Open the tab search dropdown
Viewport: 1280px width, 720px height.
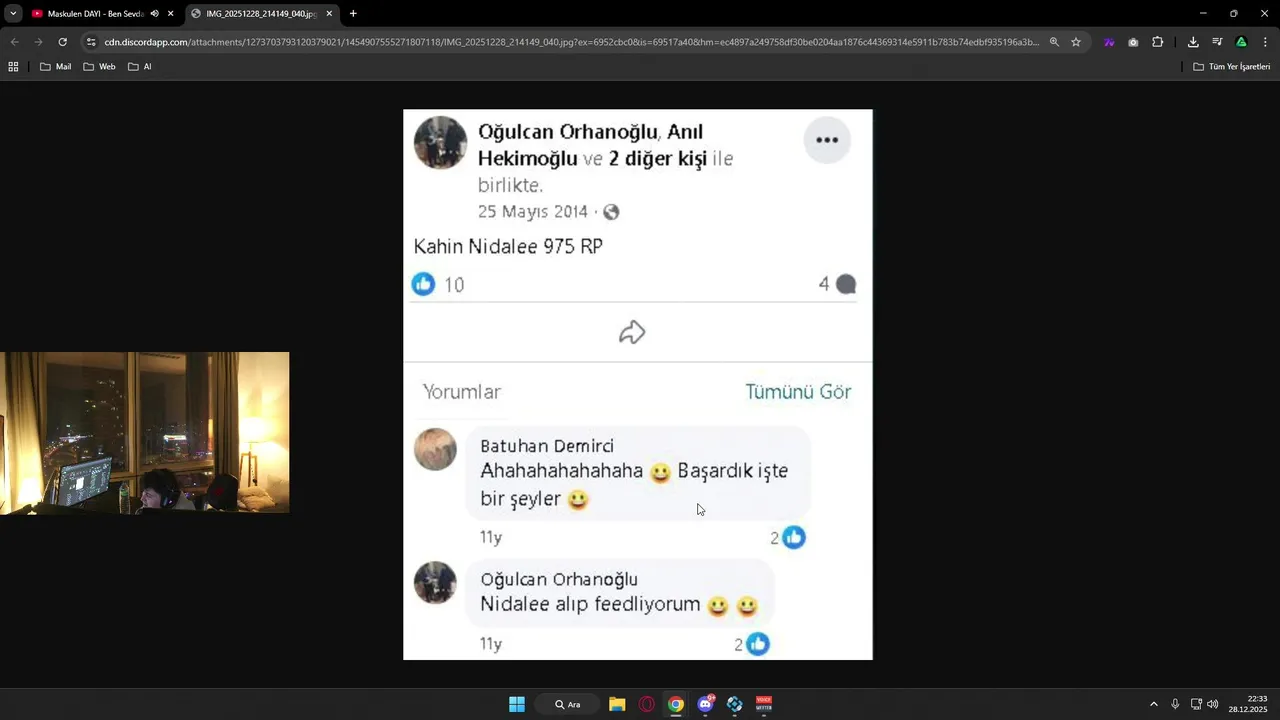(13, 14)
